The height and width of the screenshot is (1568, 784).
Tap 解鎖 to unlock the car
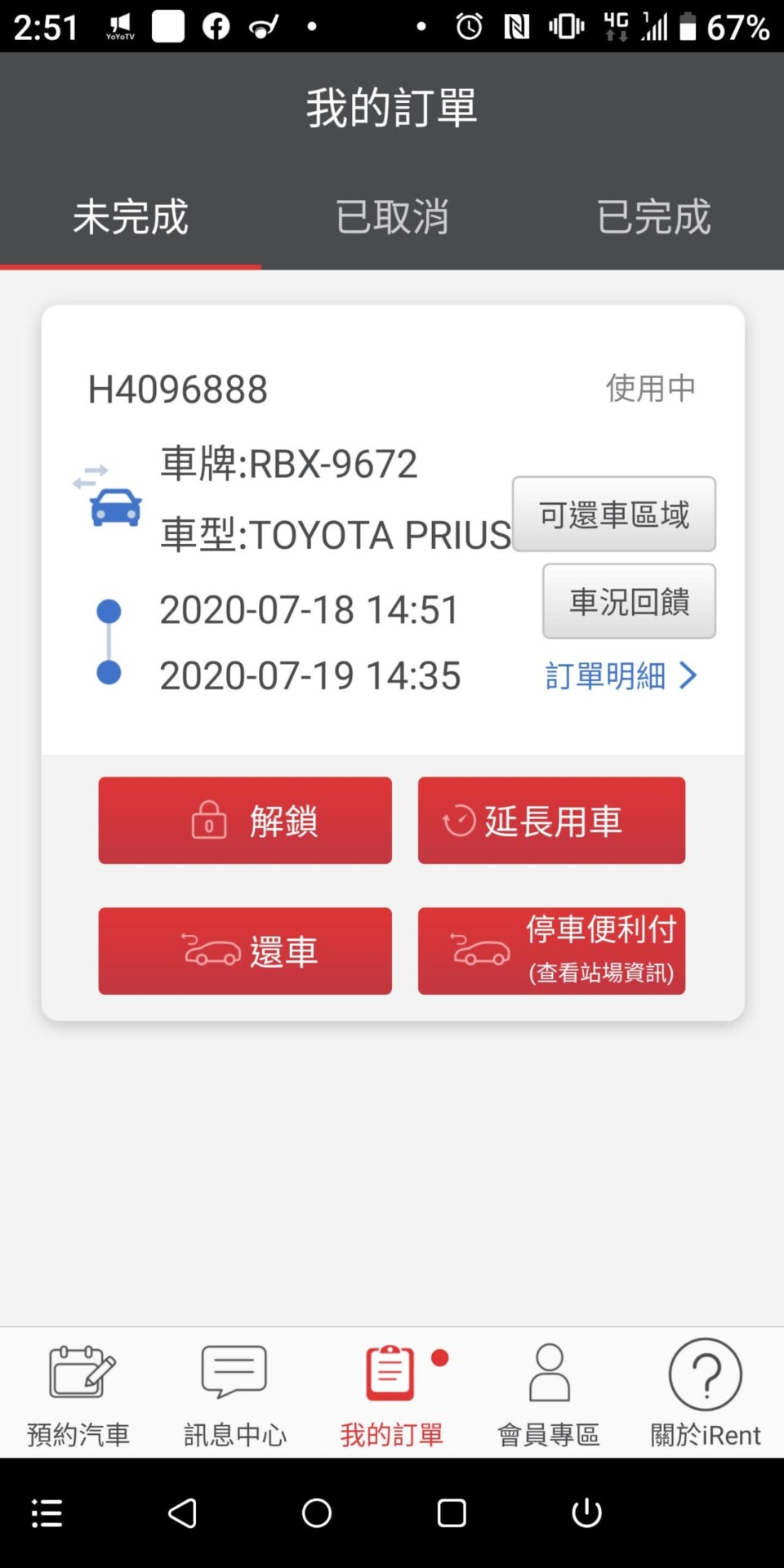[x=245, y=820]
